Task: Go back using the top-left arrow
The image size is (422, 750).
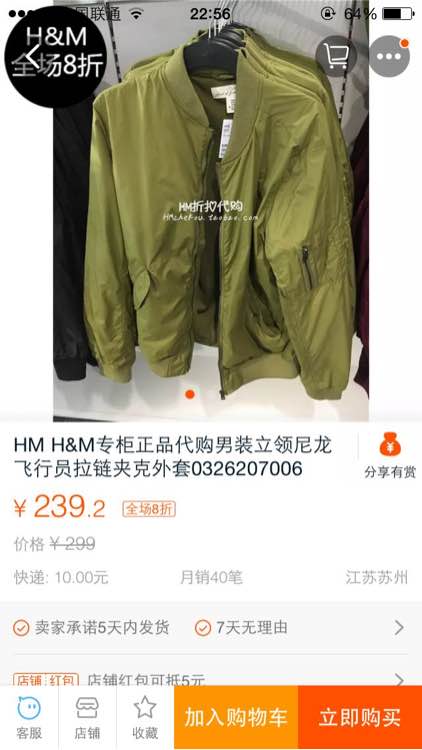Action: [33, 56]
